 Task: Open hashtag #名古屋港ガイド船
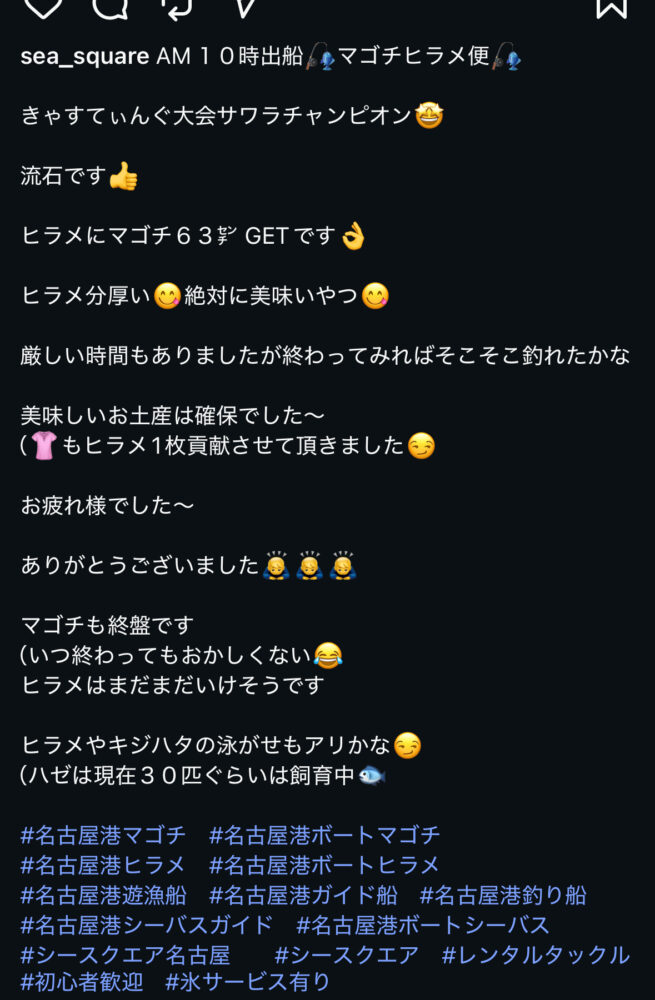coord(303,895)
